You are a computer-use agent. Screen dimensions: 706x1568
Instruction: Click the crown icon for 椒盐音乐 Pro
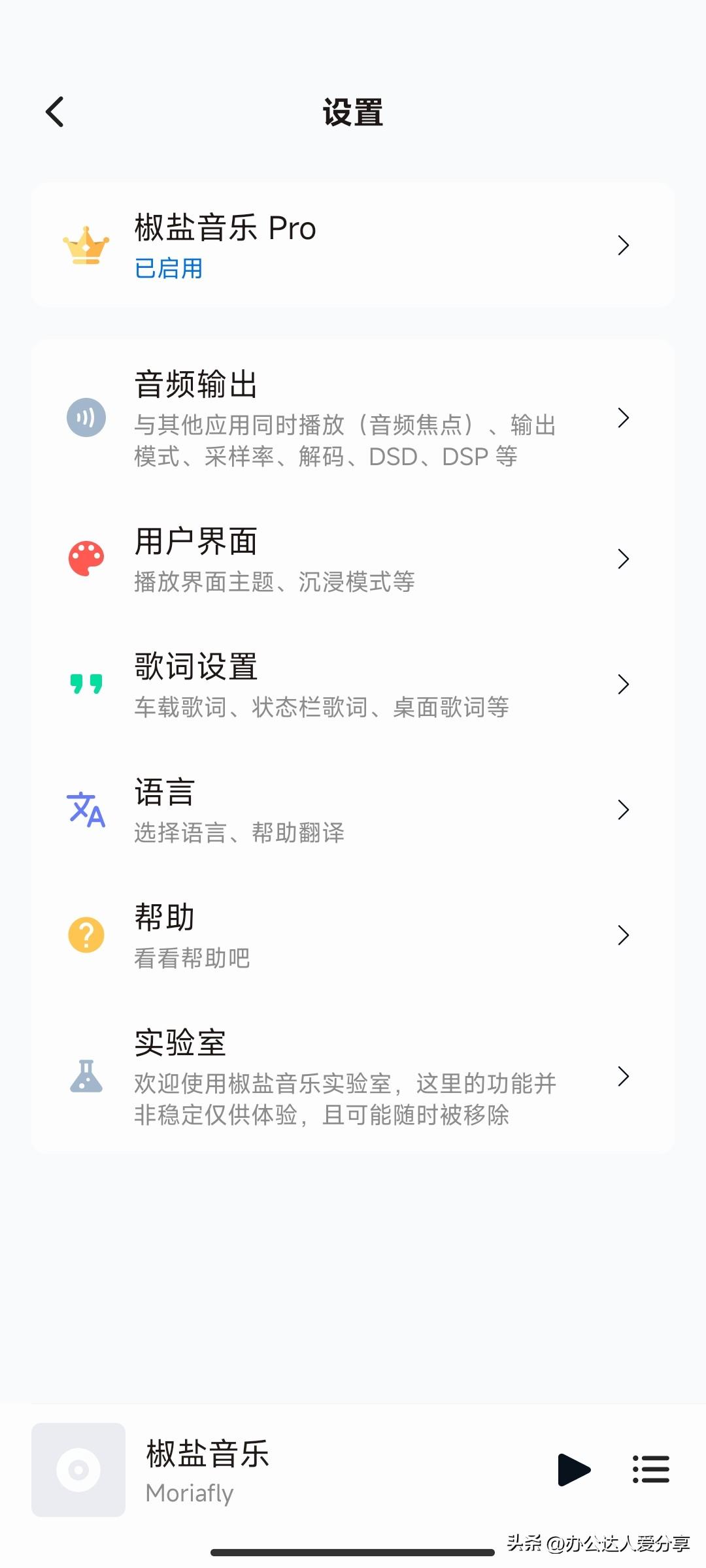click(x=86, y=246)
